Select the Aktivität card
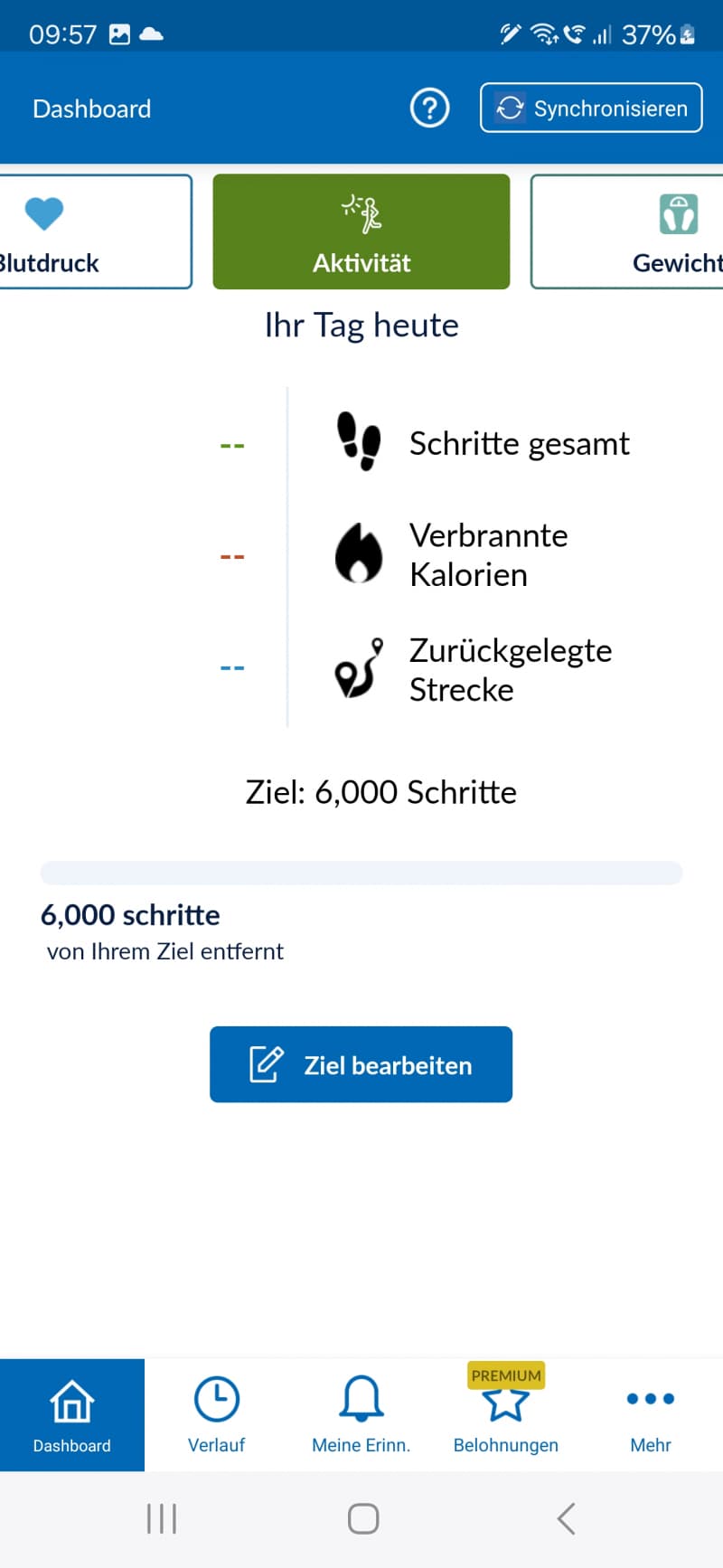The height and width of the screenshot is (1568, 723). [x=361, y=231]
